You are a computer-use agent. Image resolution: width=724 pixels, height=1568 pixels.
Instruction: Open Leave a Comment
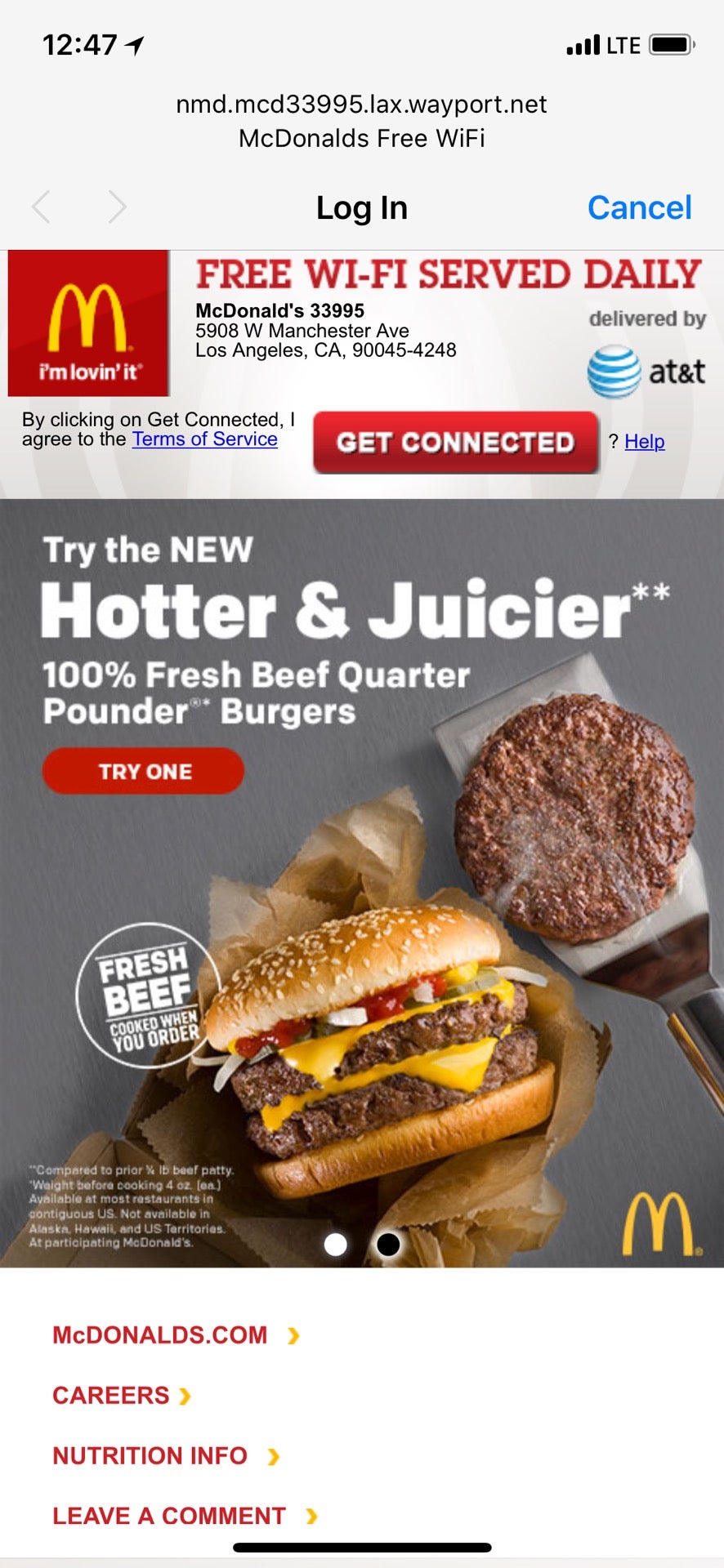(169, 1517)
